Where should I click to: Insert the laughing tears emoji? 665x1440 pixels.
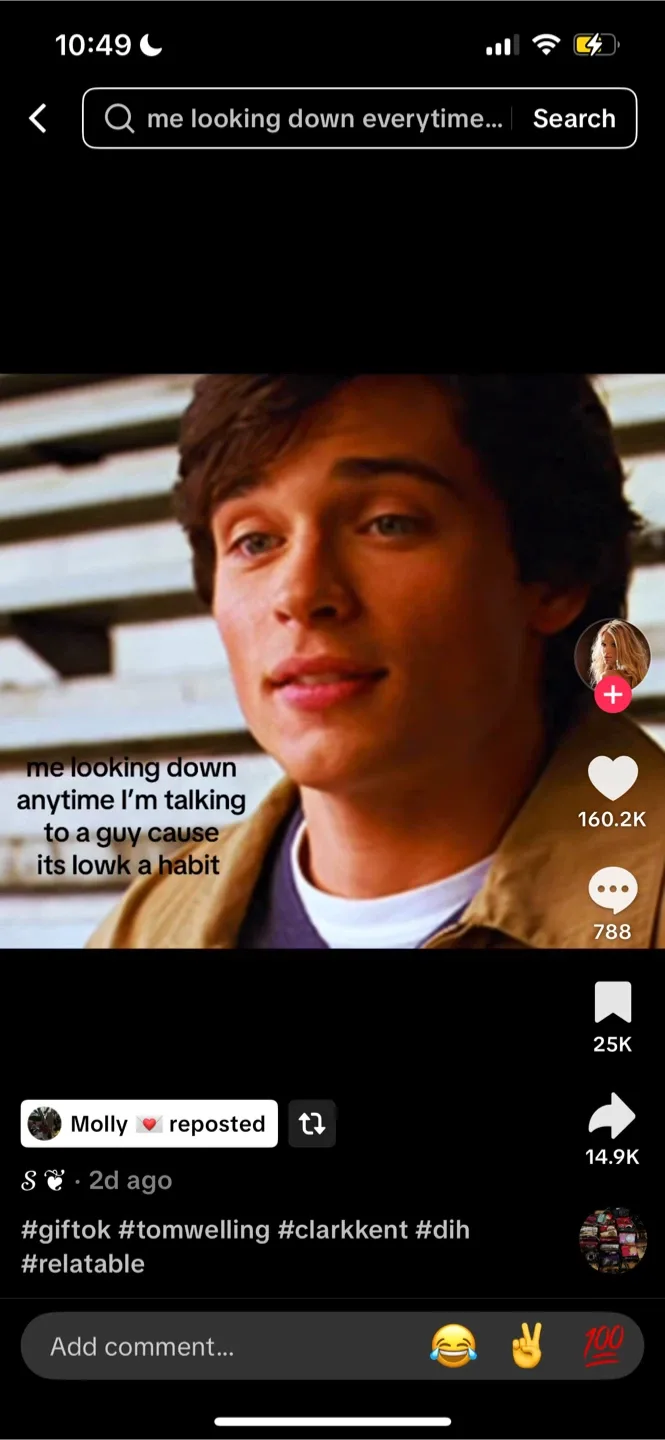453,1346
